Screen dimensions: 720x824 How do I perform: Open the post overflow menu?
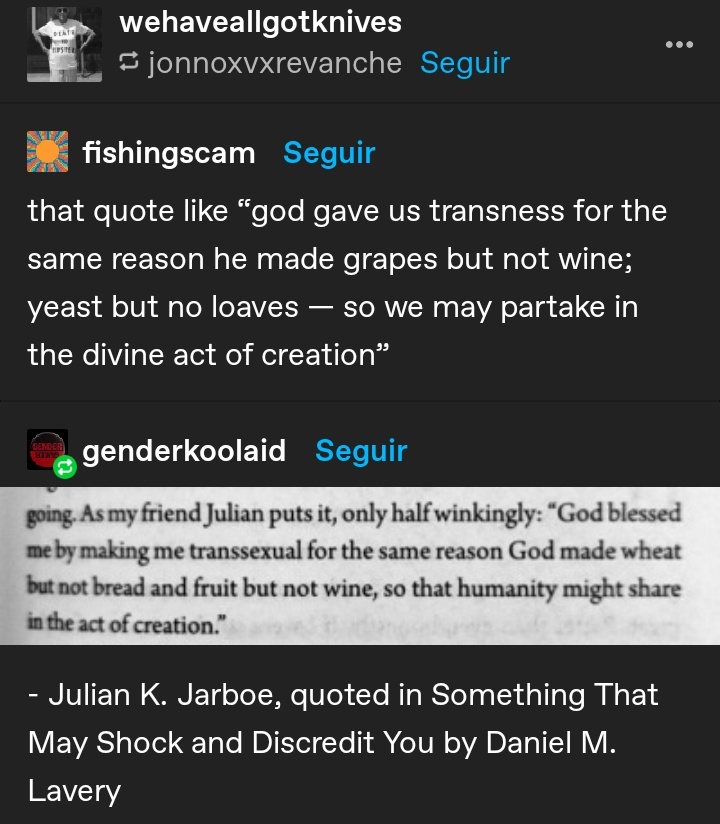coord(679,45)
